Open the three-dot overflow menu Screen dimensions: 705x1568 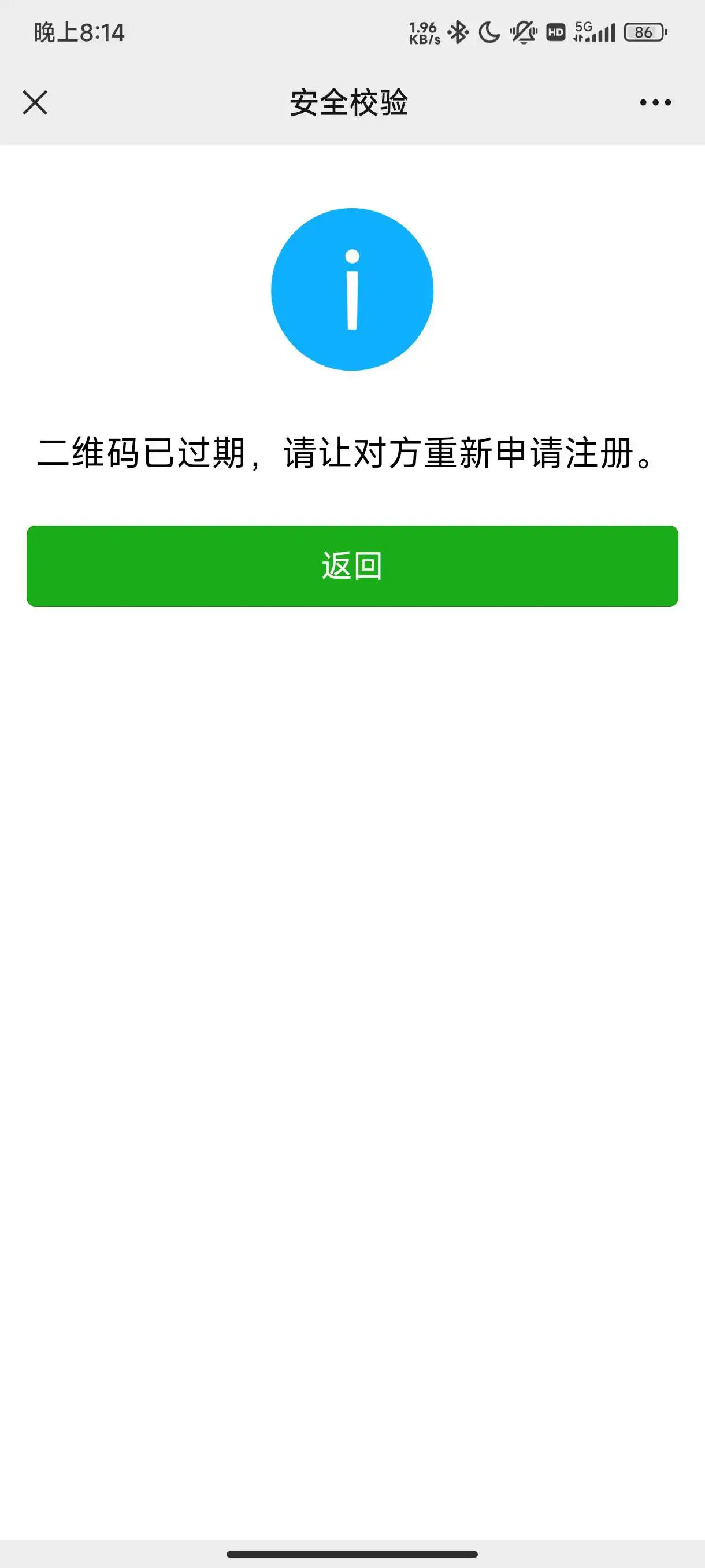point(655,102)
